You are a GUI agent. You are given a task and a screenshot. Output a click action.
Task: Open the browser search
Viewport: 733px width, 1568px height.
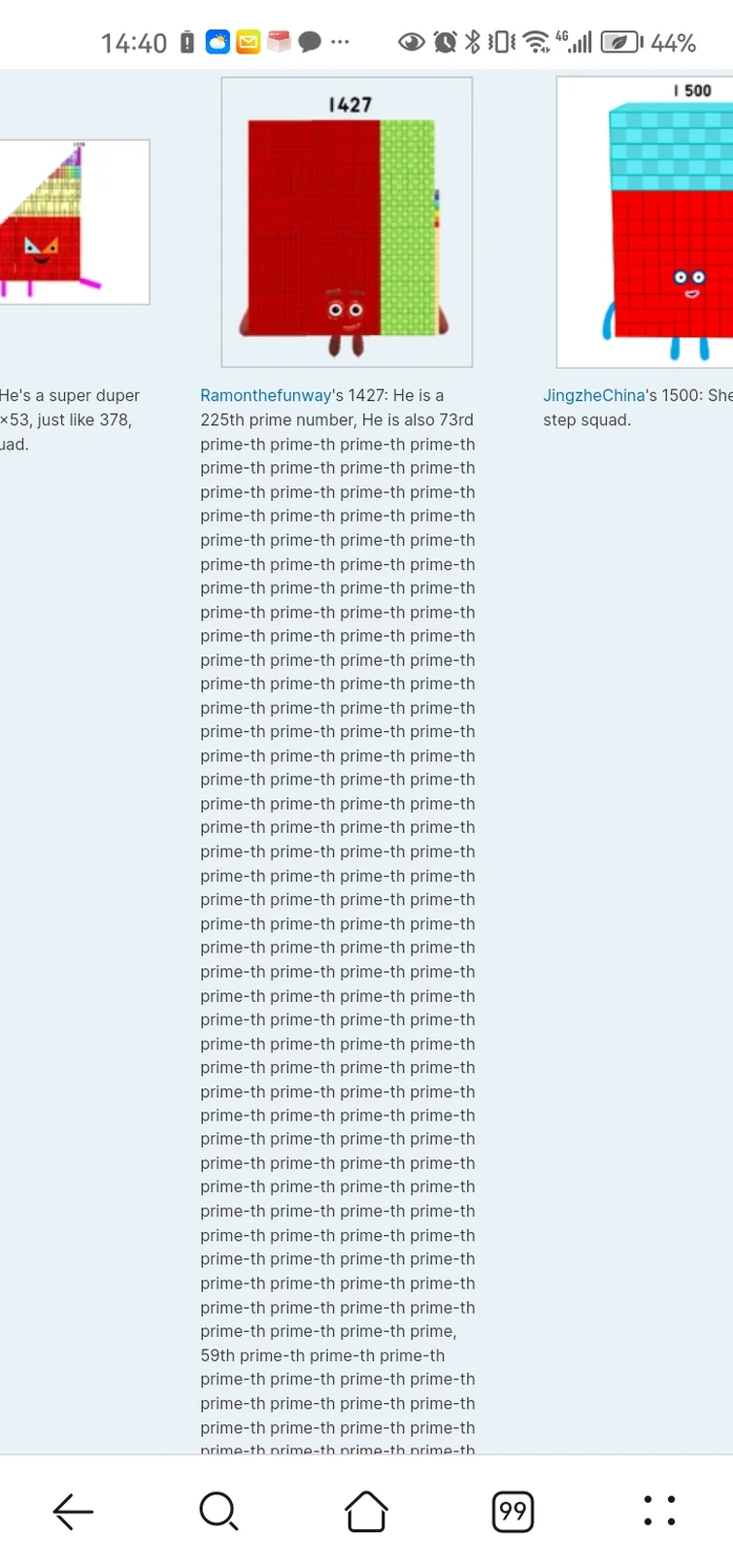[218, 1511]
